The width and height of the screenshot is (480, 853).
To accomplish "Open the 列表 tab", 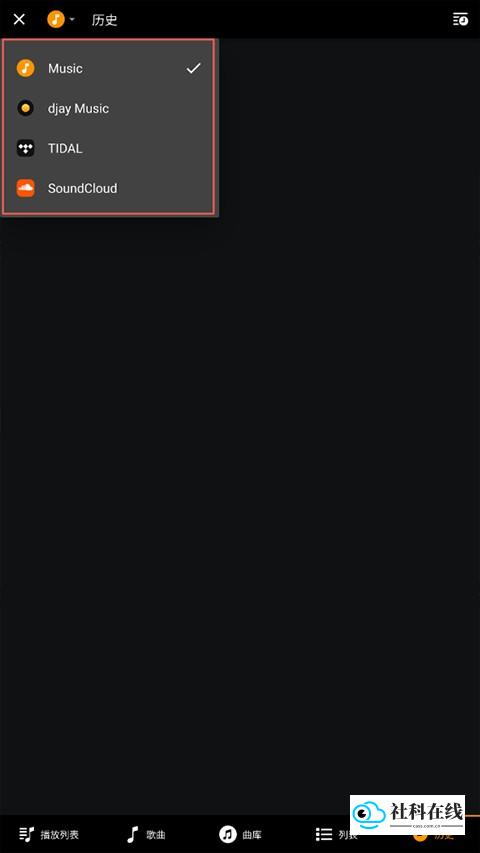I will point(336,834).
